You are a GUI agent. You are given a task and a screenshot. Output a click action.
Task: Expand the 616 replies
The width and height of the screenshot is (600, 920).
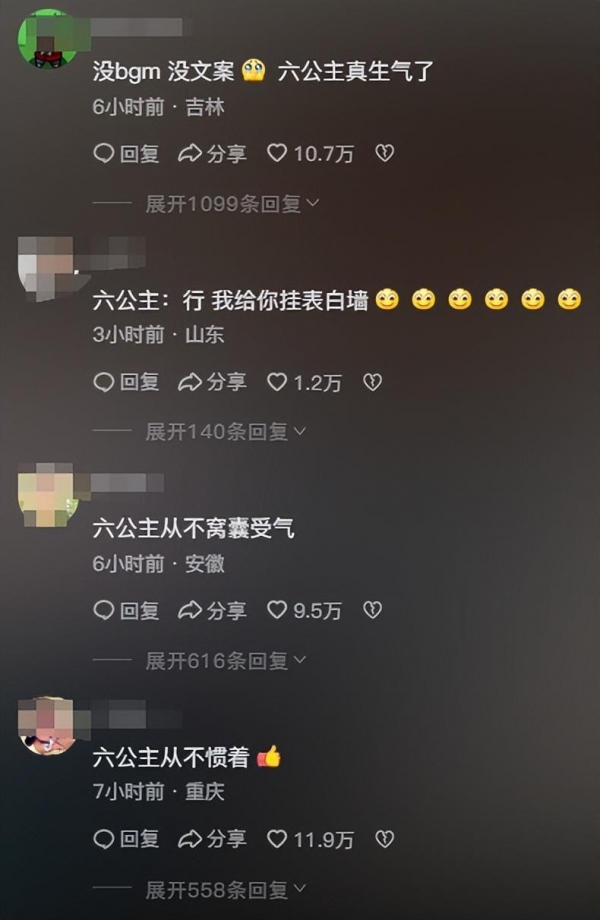click(226, 661)
